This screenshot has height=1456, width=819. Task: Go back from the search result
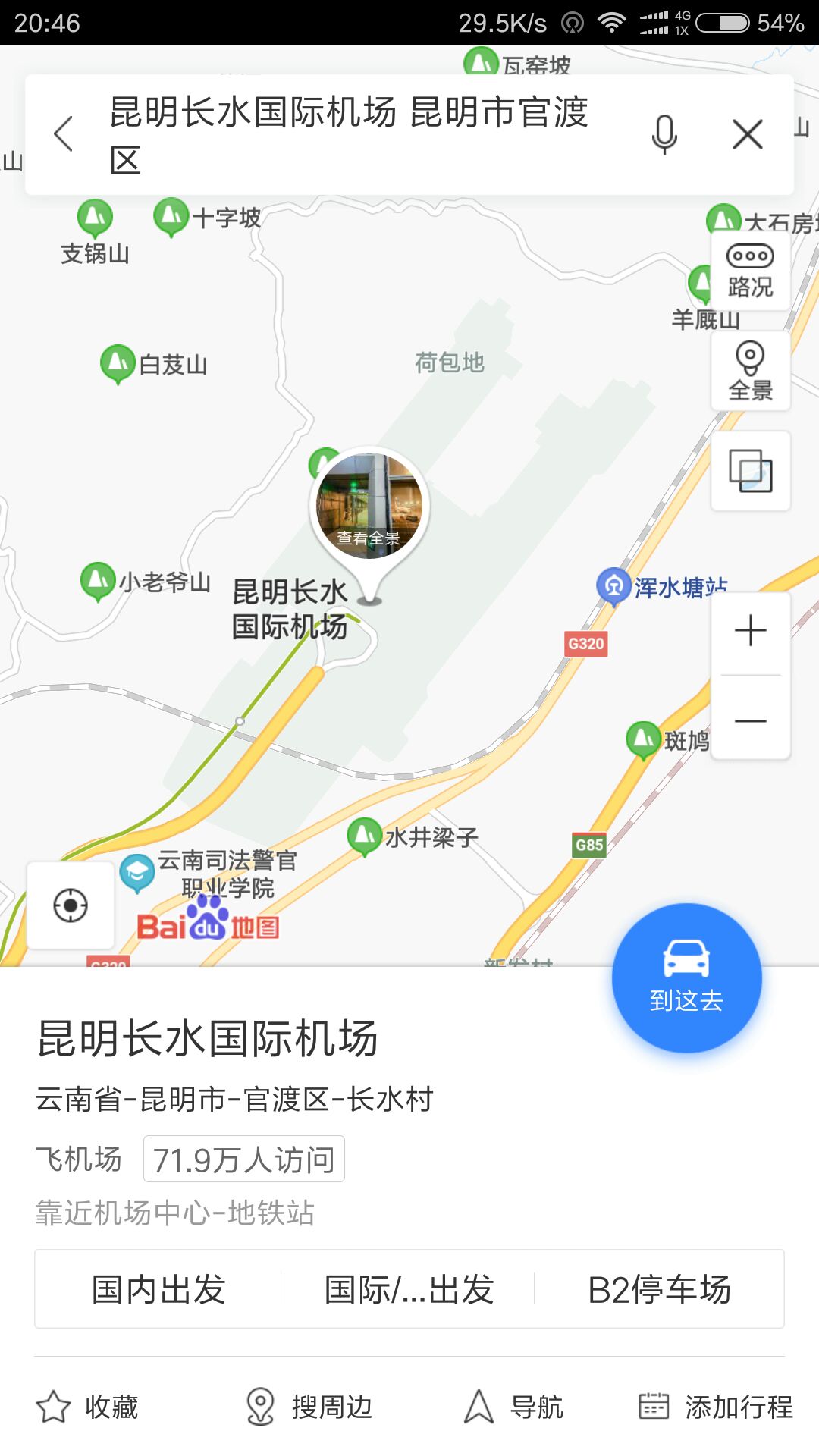click(64, 134)
